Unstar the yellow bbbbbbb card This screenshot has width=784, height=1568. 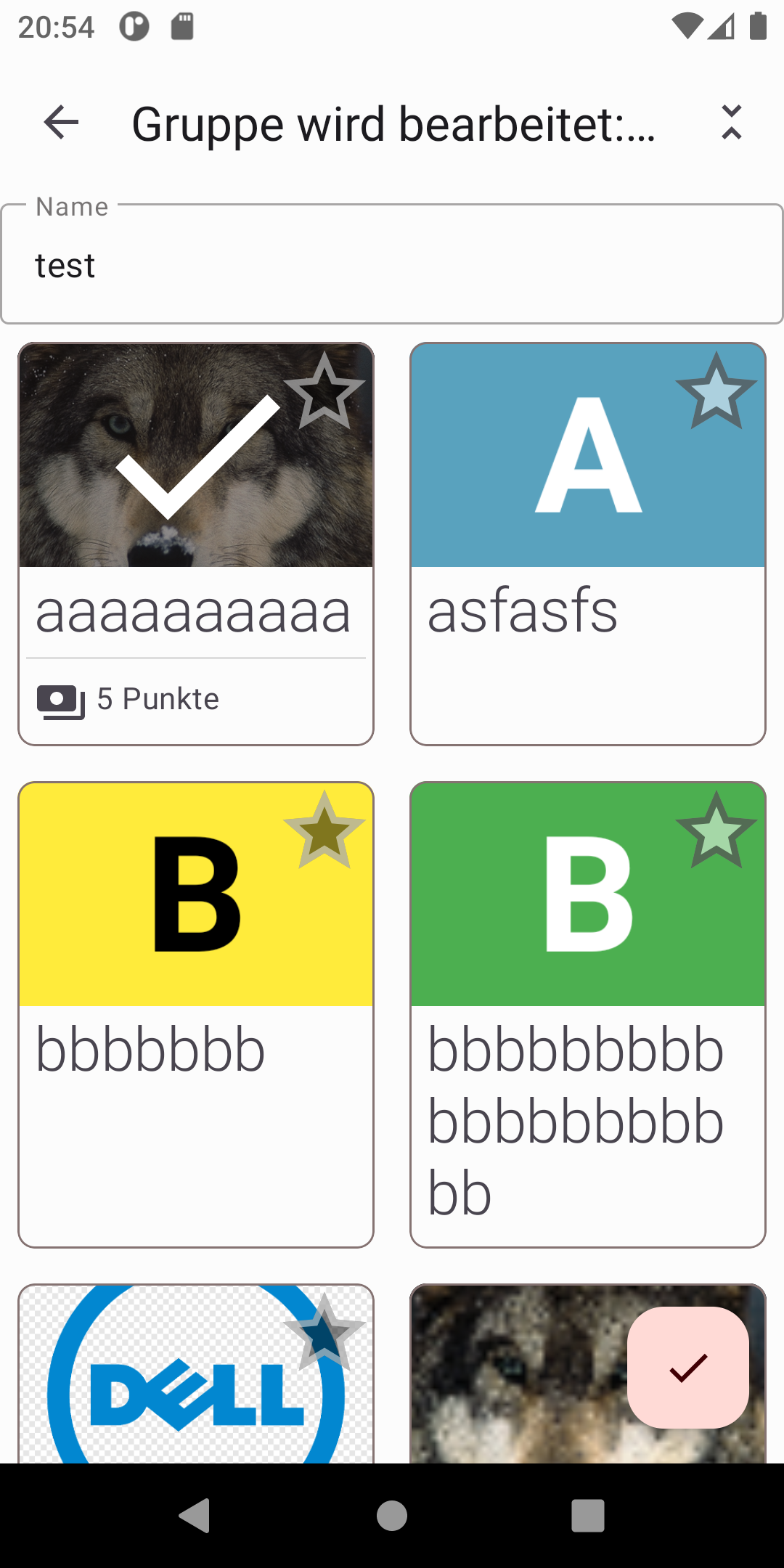324,830
